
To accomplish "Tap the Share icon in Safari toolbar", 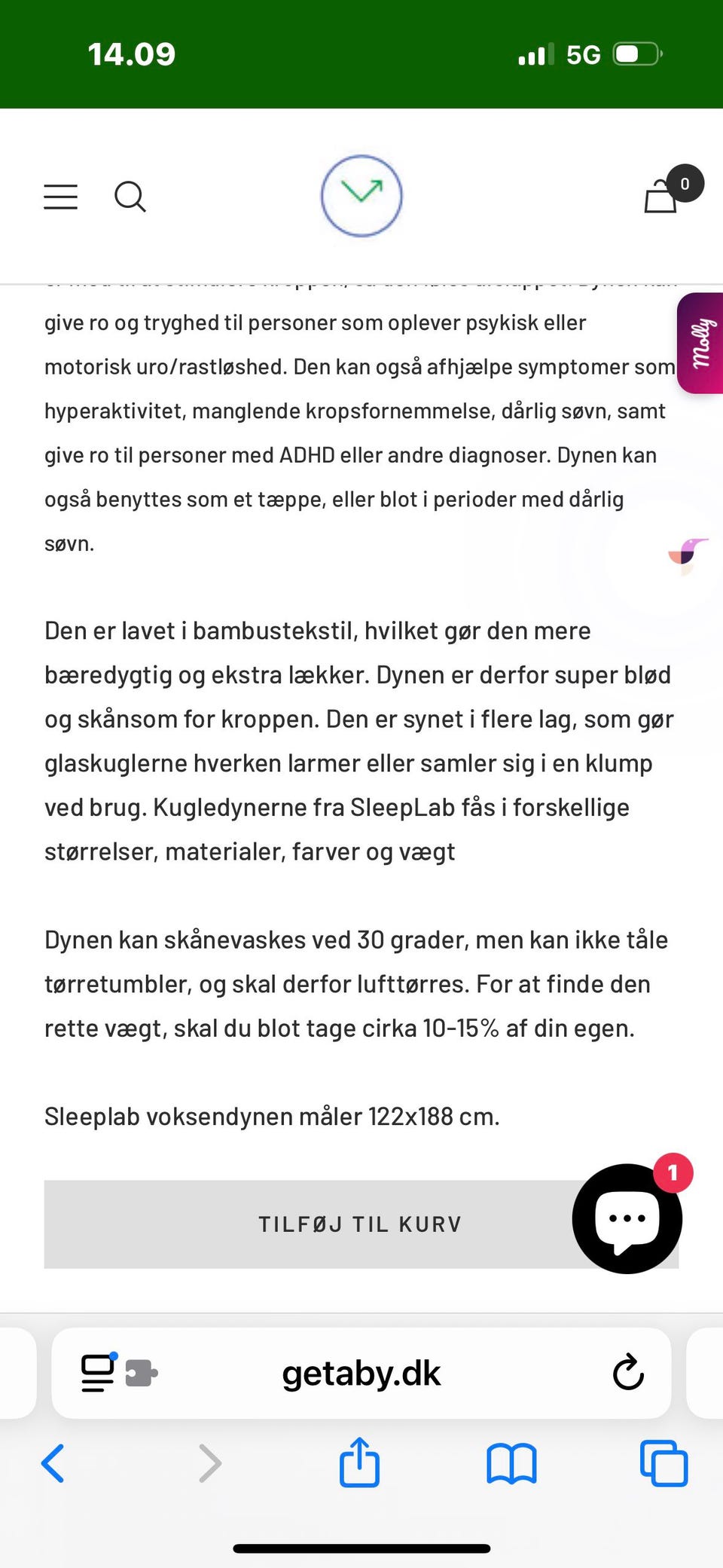I will coord(359,1463).
